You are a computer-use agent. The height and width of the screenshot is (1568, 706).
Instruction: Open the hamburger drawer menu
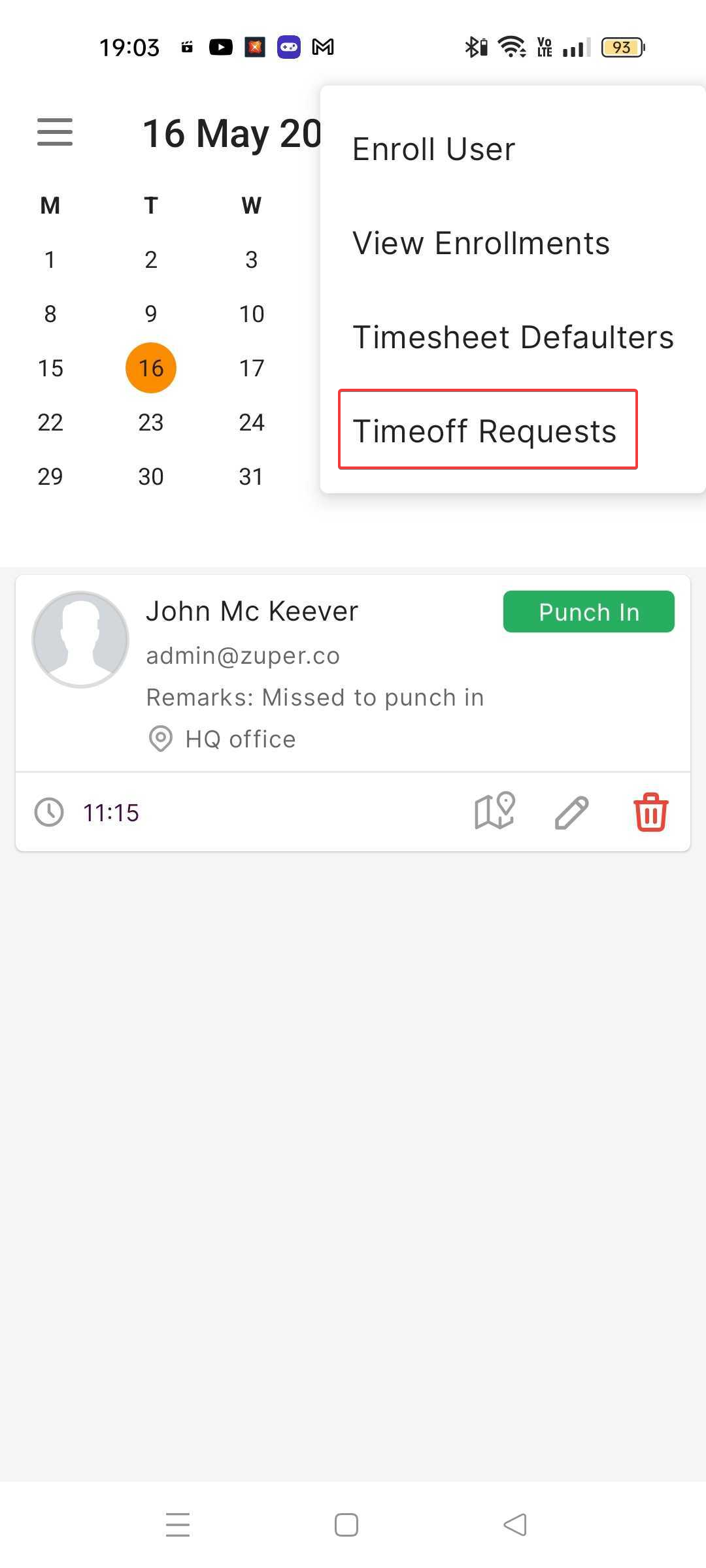point(55,132)
